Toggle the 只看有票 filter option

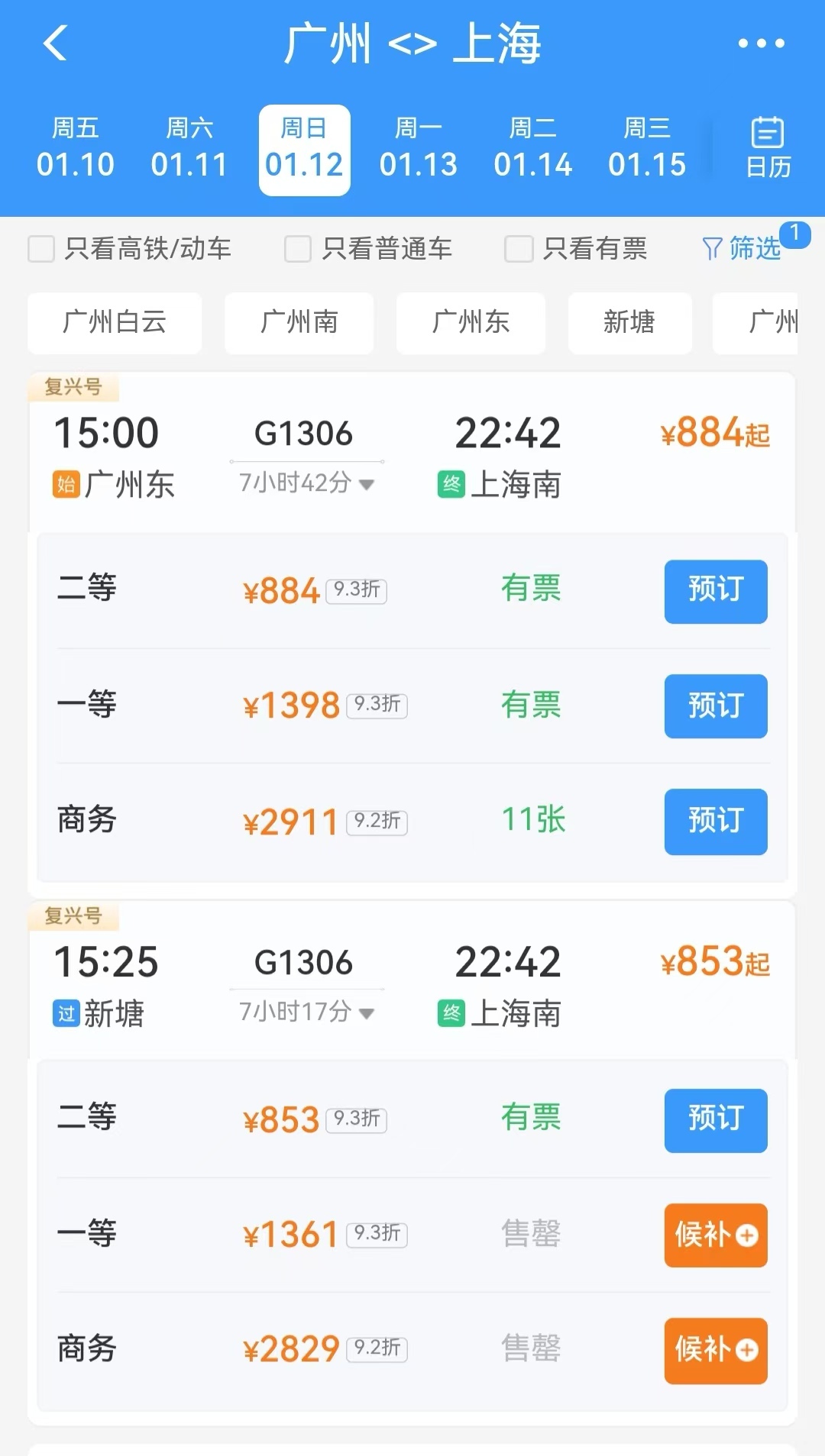tap(517, 249)
